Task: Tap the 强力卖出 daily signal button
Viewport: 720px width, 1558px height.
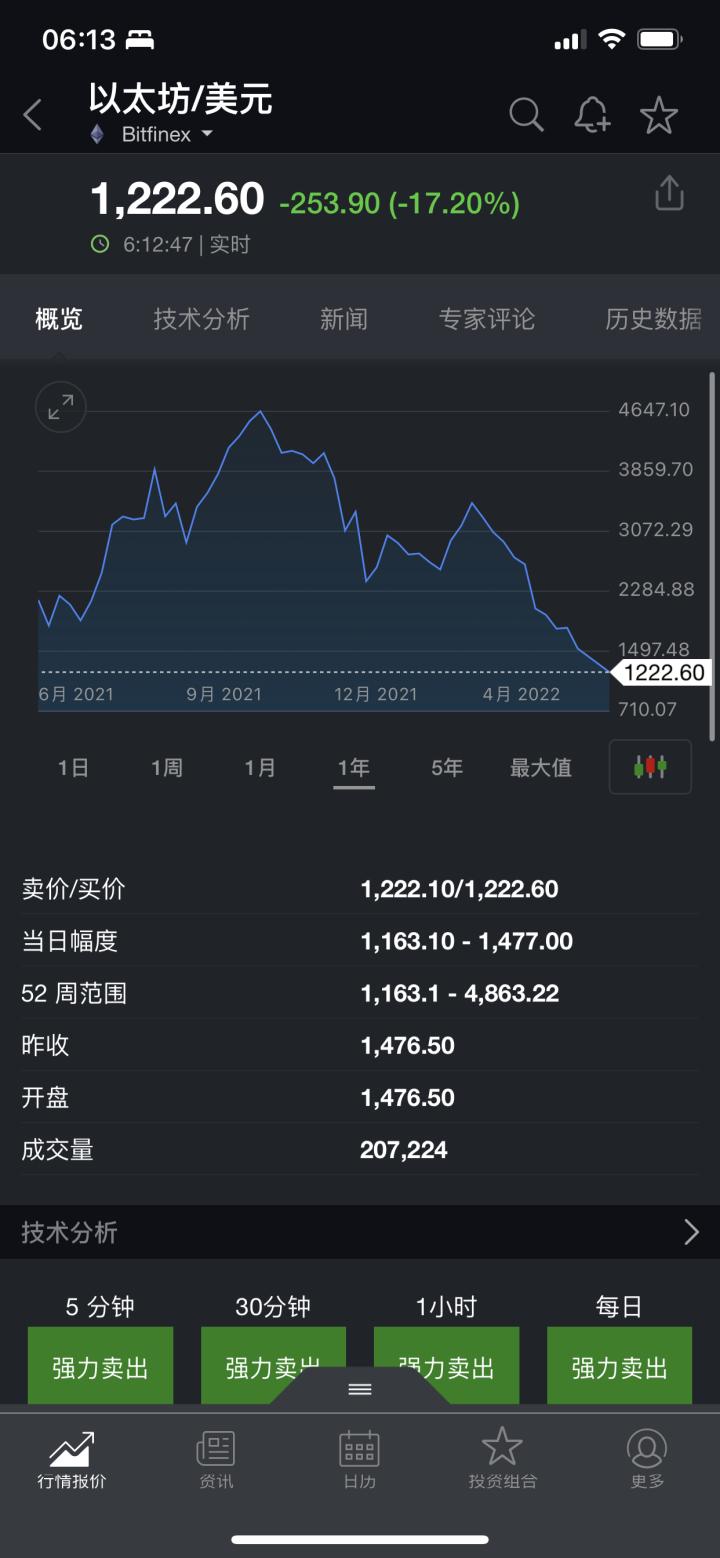Action: [x=619, y=1366]
